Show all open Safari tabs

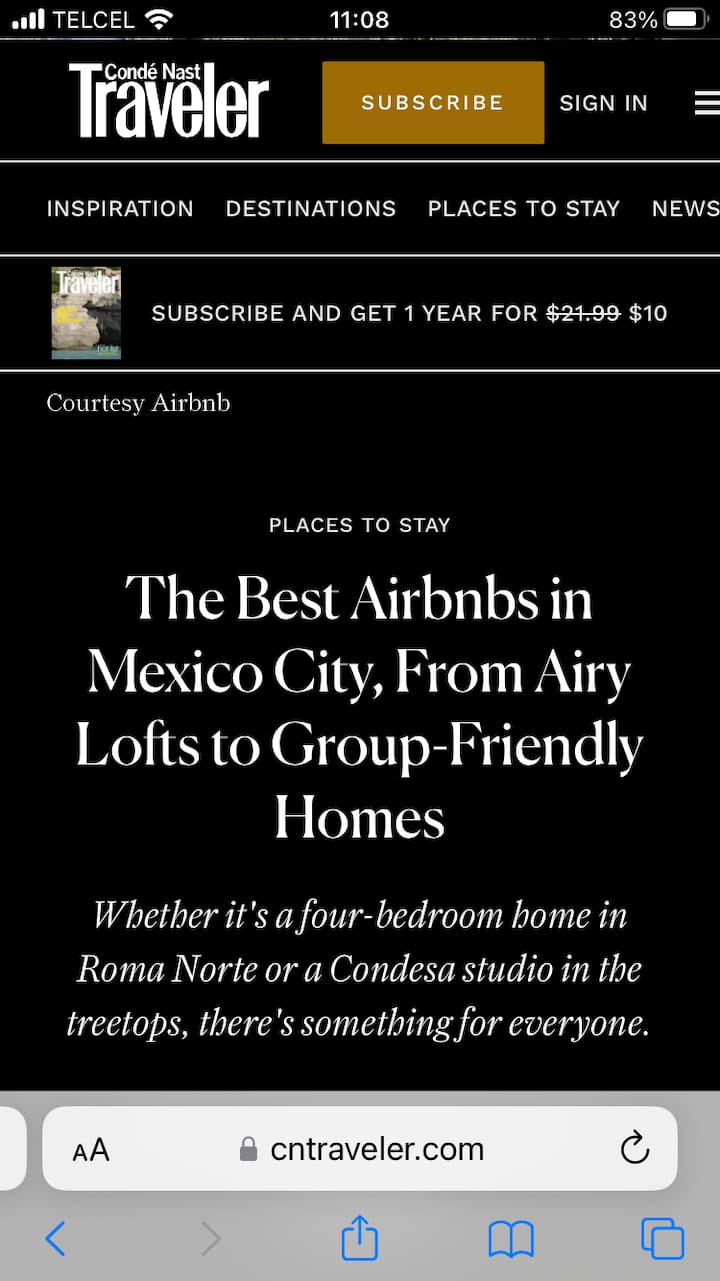[662, 1240]
